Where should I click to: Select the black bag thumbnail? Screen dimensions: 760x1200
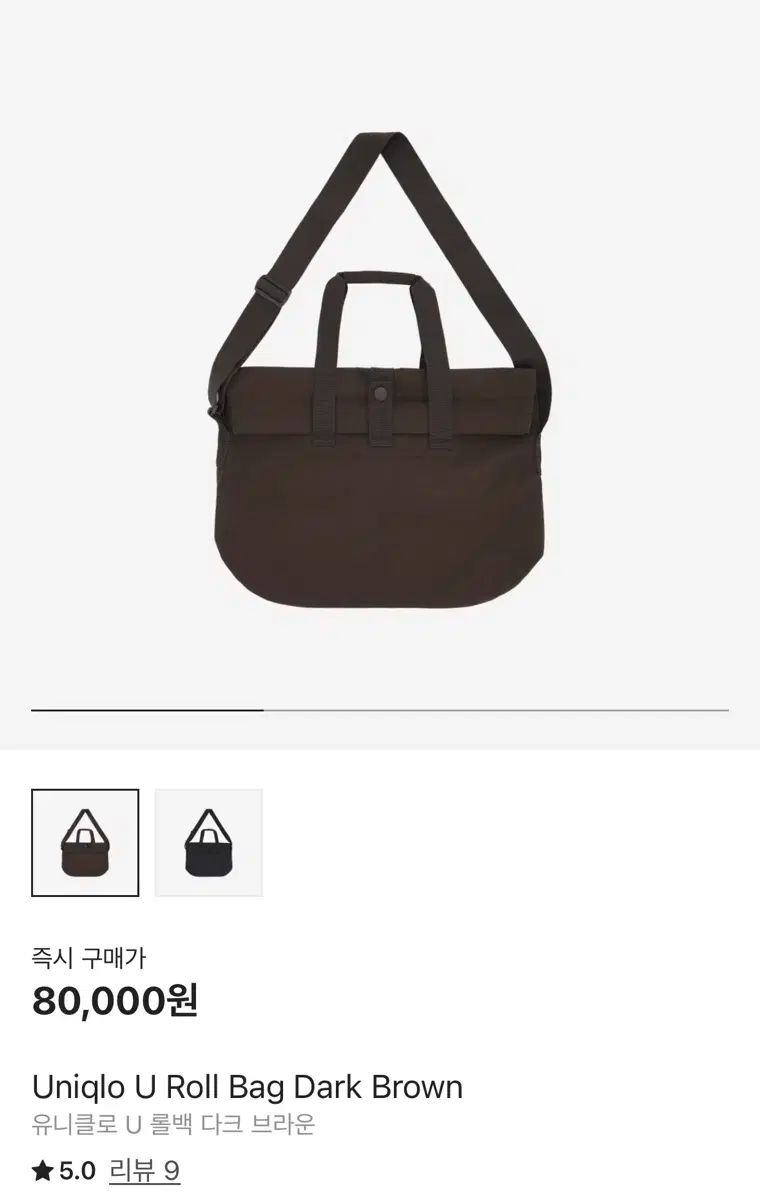click(x=208, y=842)
